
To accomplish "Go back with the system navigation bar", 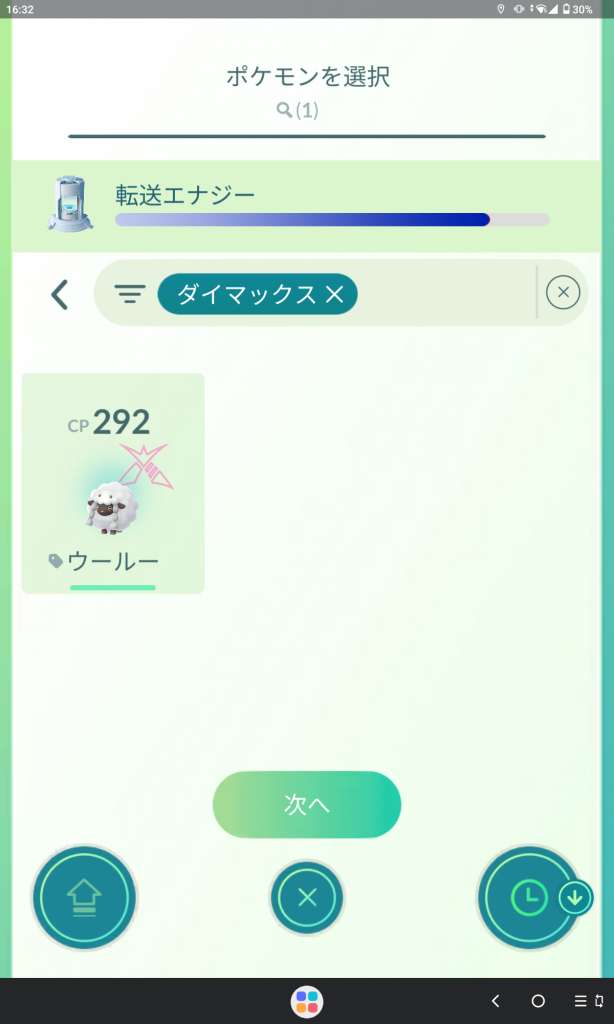I will [x=495, y=1000].
